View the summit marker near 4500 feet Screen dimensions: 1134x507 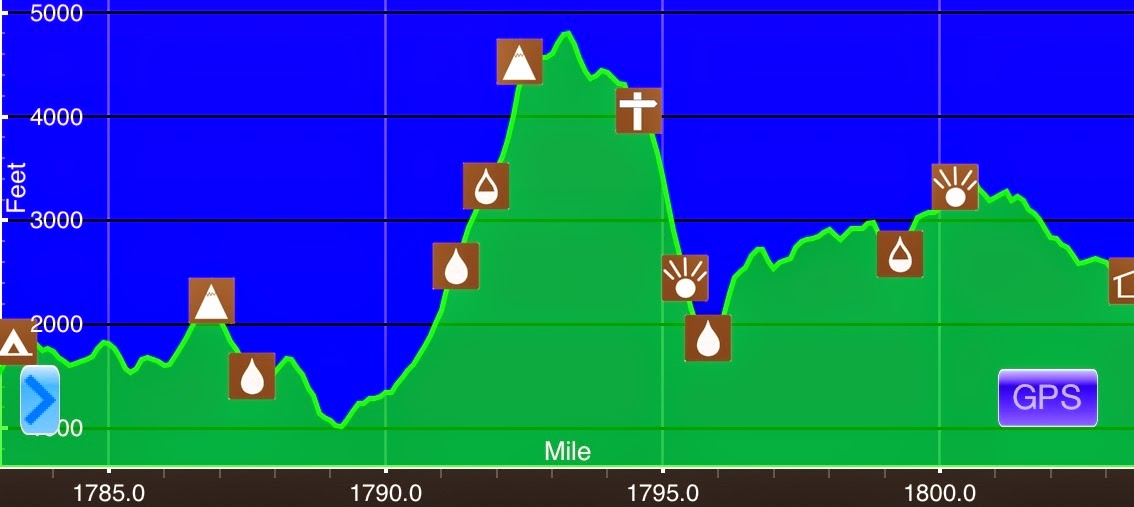[519, 62]
